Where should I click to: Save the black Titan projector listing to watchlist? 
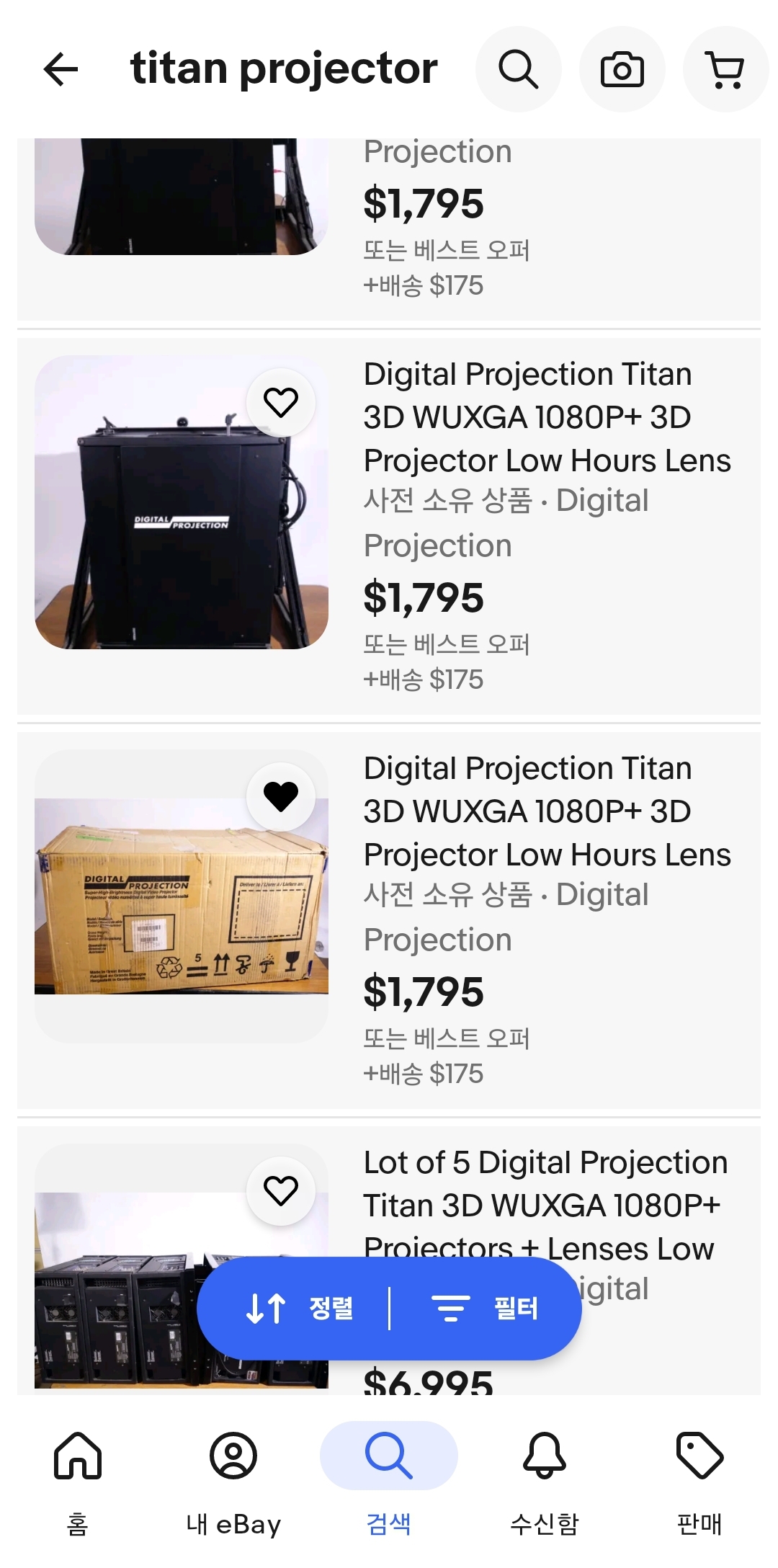click(281, 402)
